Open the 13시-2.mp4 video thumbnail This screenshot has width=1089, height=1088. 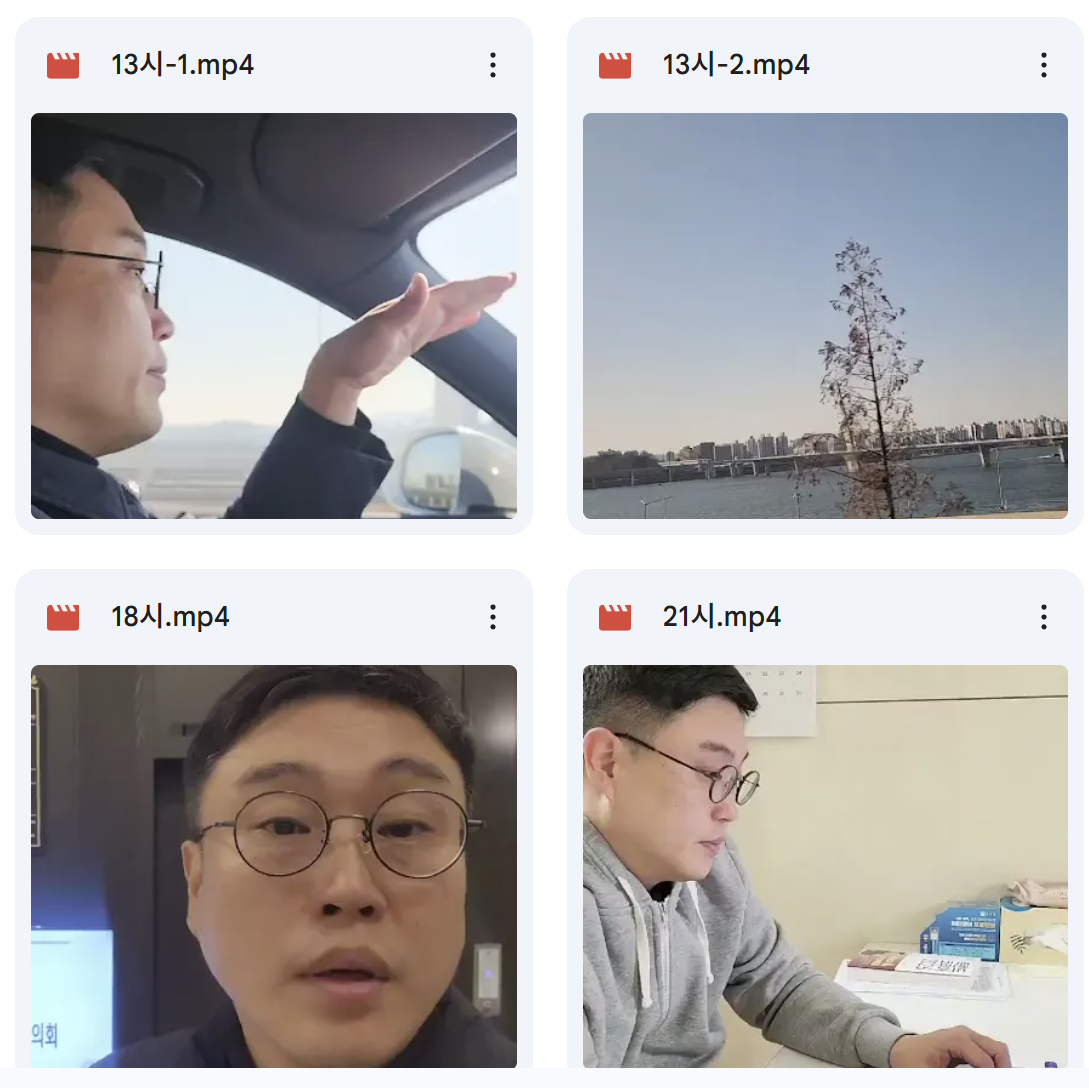(825, 316)
